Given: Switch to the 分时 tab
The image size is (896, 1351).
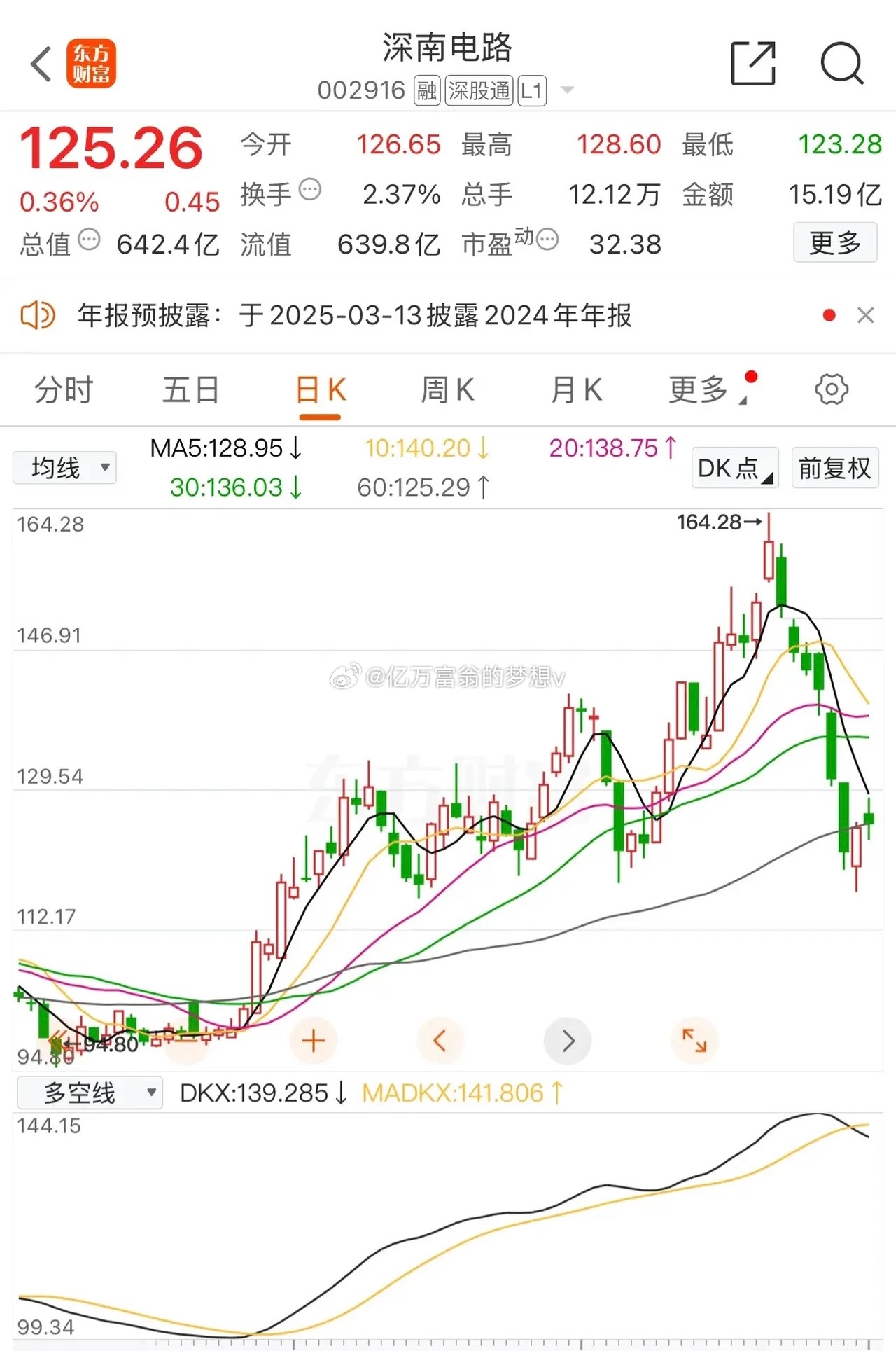Looking at the screenshot, I should coord(62,390).
